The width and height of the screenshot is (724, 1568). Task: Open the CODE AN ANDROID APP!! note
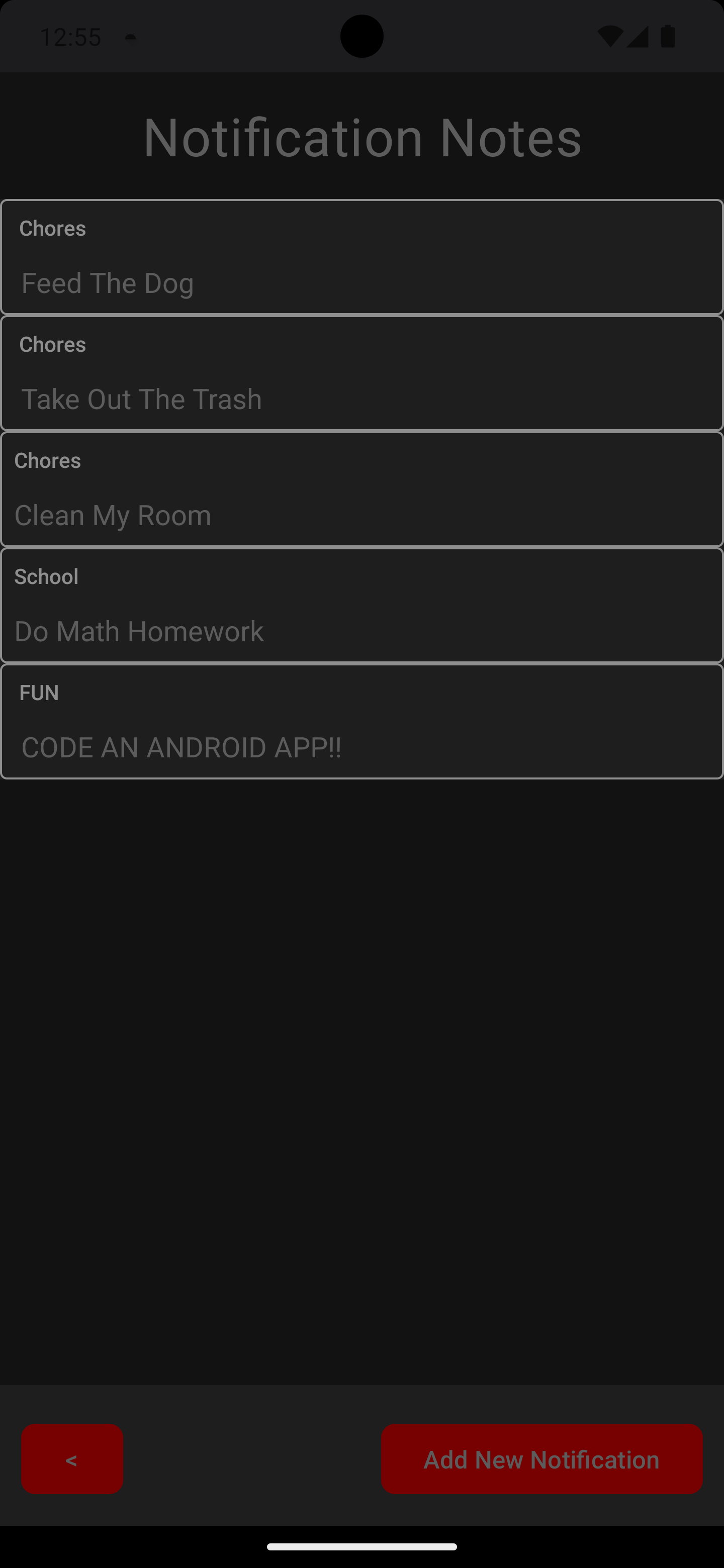[361, 721]
